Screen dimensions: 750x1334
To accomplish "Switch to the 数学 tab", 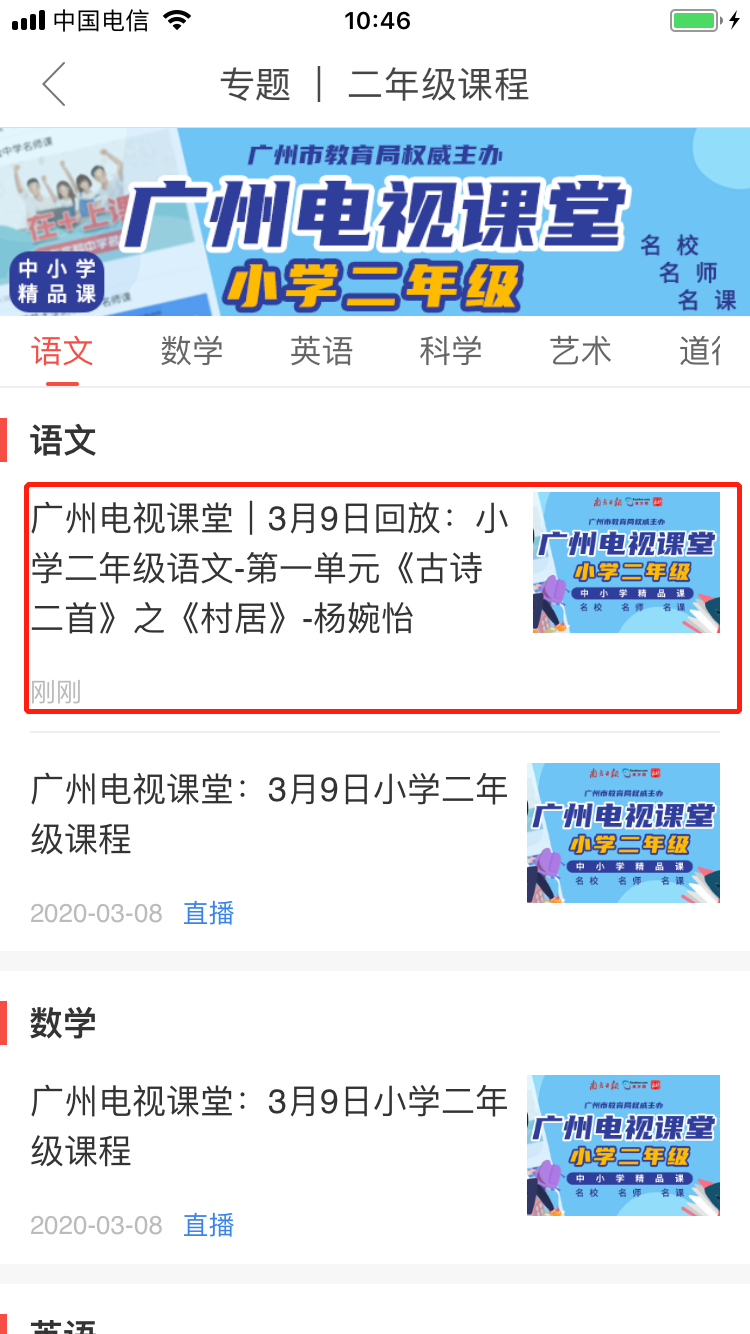I will click(191, 351).
